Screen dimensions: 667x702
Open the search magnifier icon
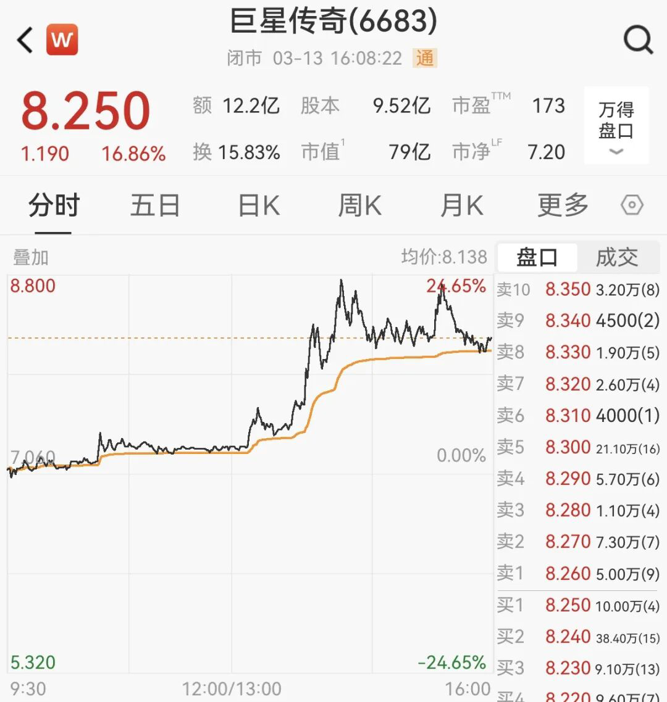[638, 40]
